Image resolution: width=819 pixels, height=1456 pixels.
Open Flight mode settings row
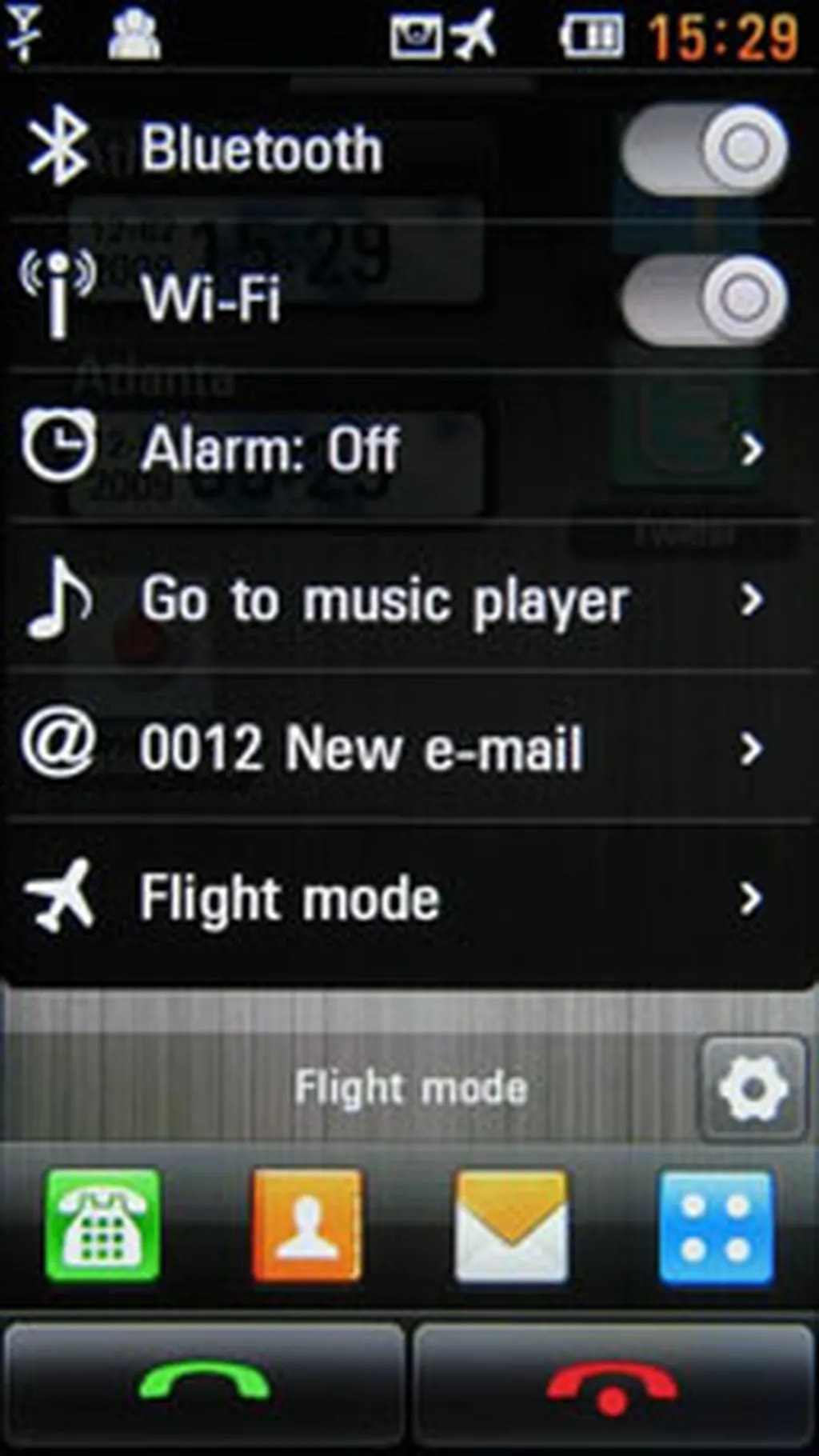pos(400,899)
